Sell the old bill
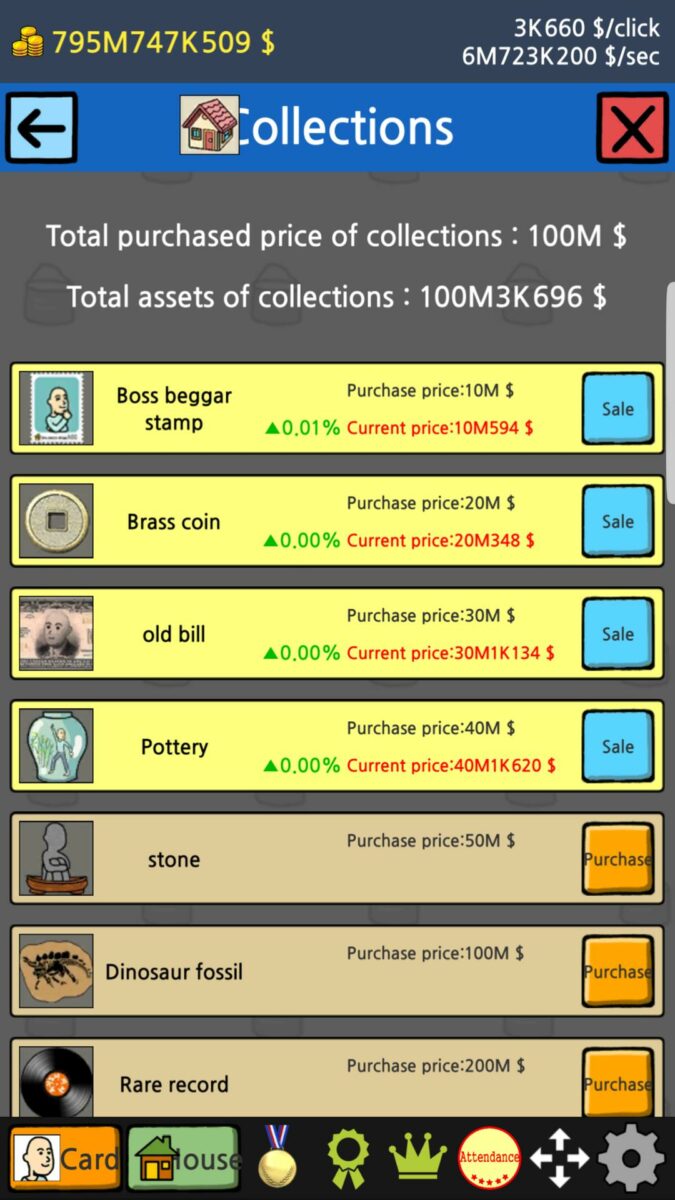The height and width of the screenshot is (1200, 675). click(x=618, y=634)
